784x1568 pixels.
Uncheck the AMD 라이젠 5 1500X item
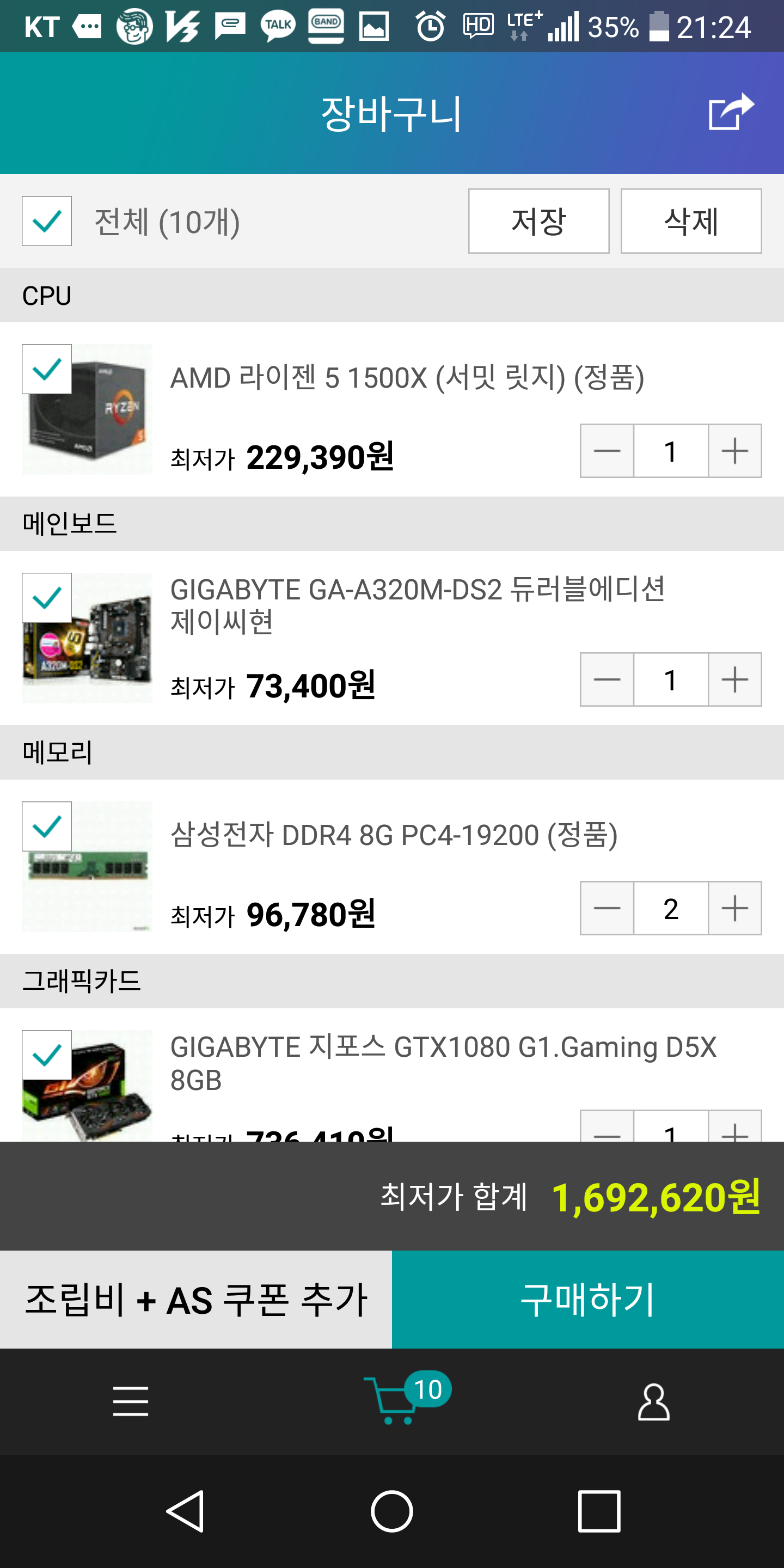tap(47, 370)
